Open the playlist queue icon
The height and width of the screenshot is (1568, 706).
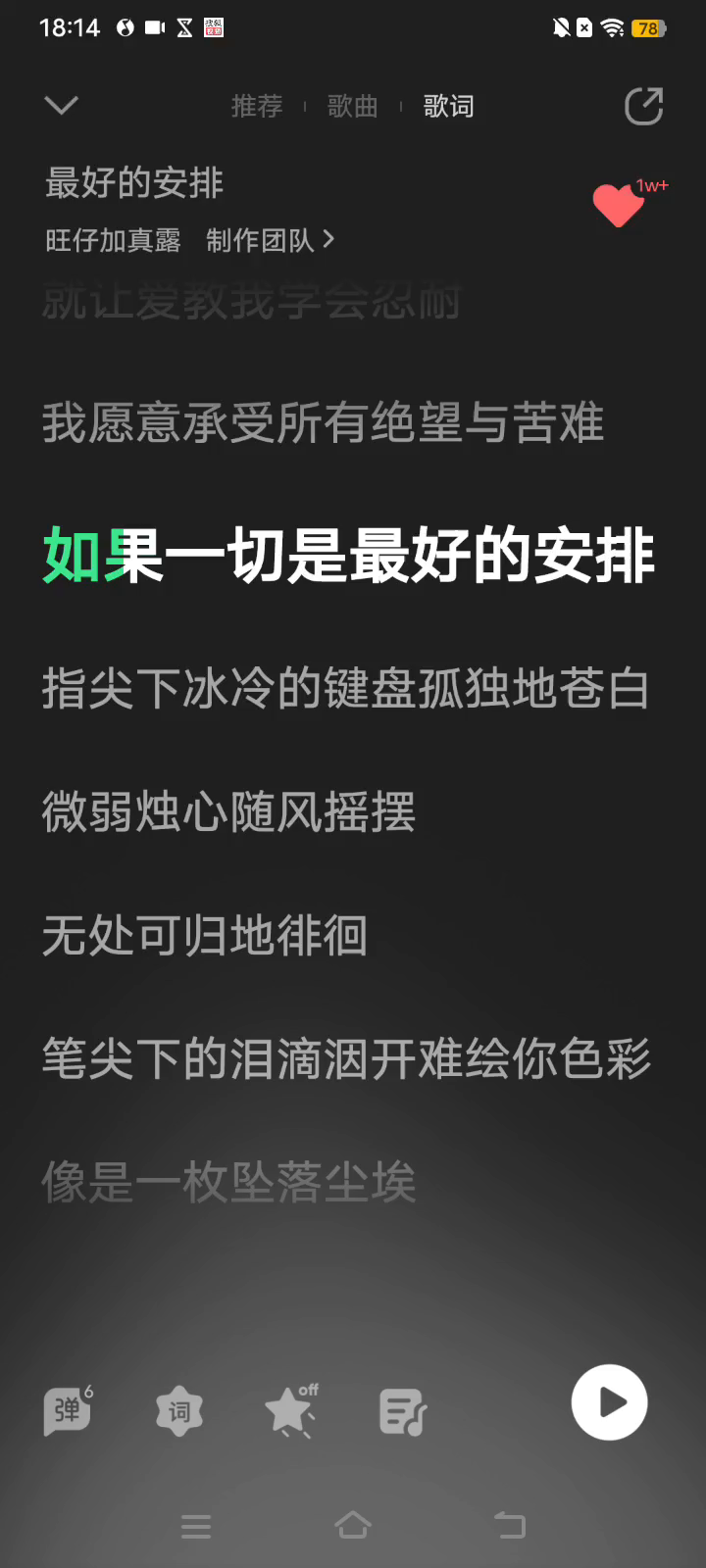tap(402, 1411)
